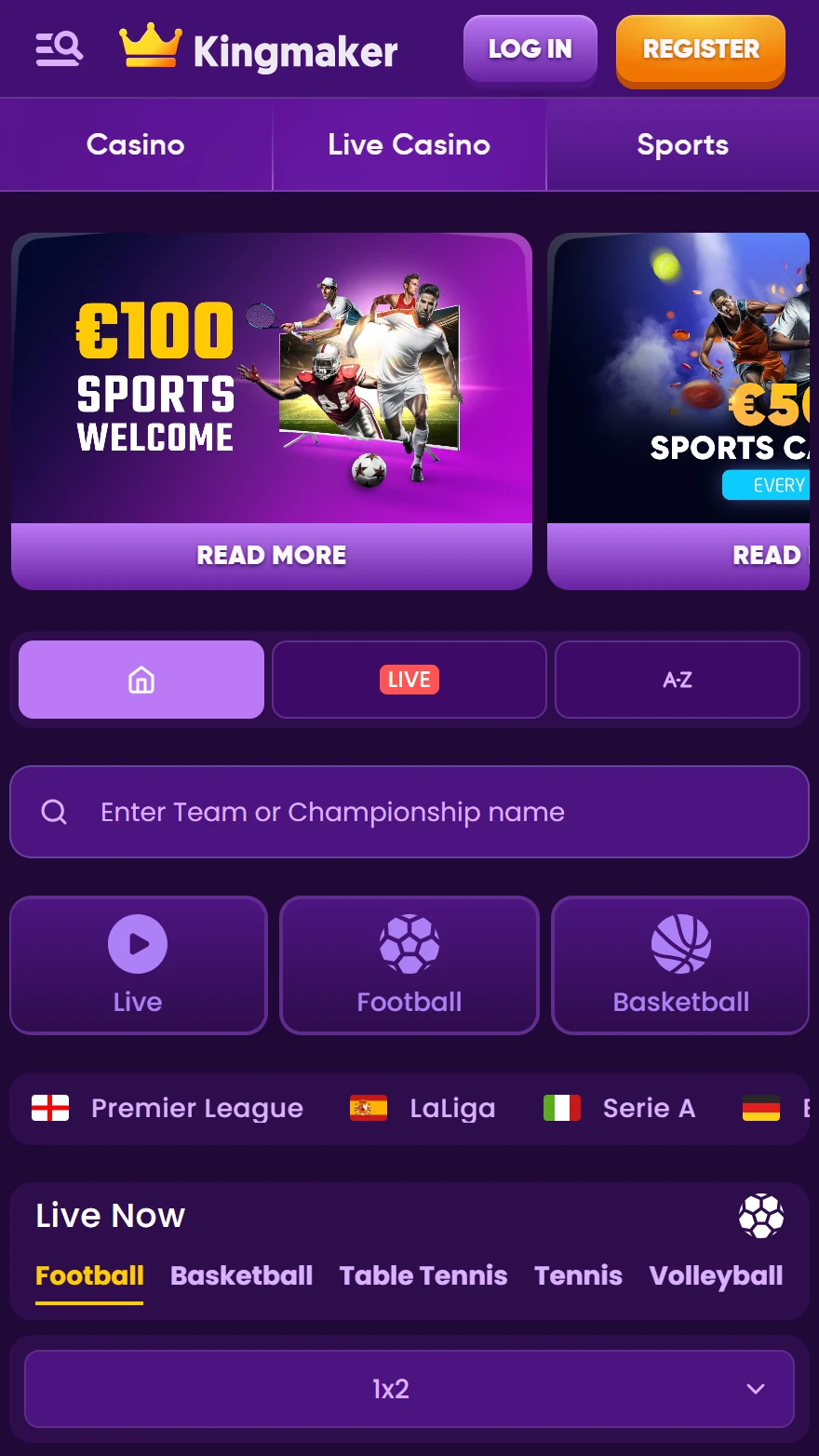Select the home icon tab

[x=141, y=681]
